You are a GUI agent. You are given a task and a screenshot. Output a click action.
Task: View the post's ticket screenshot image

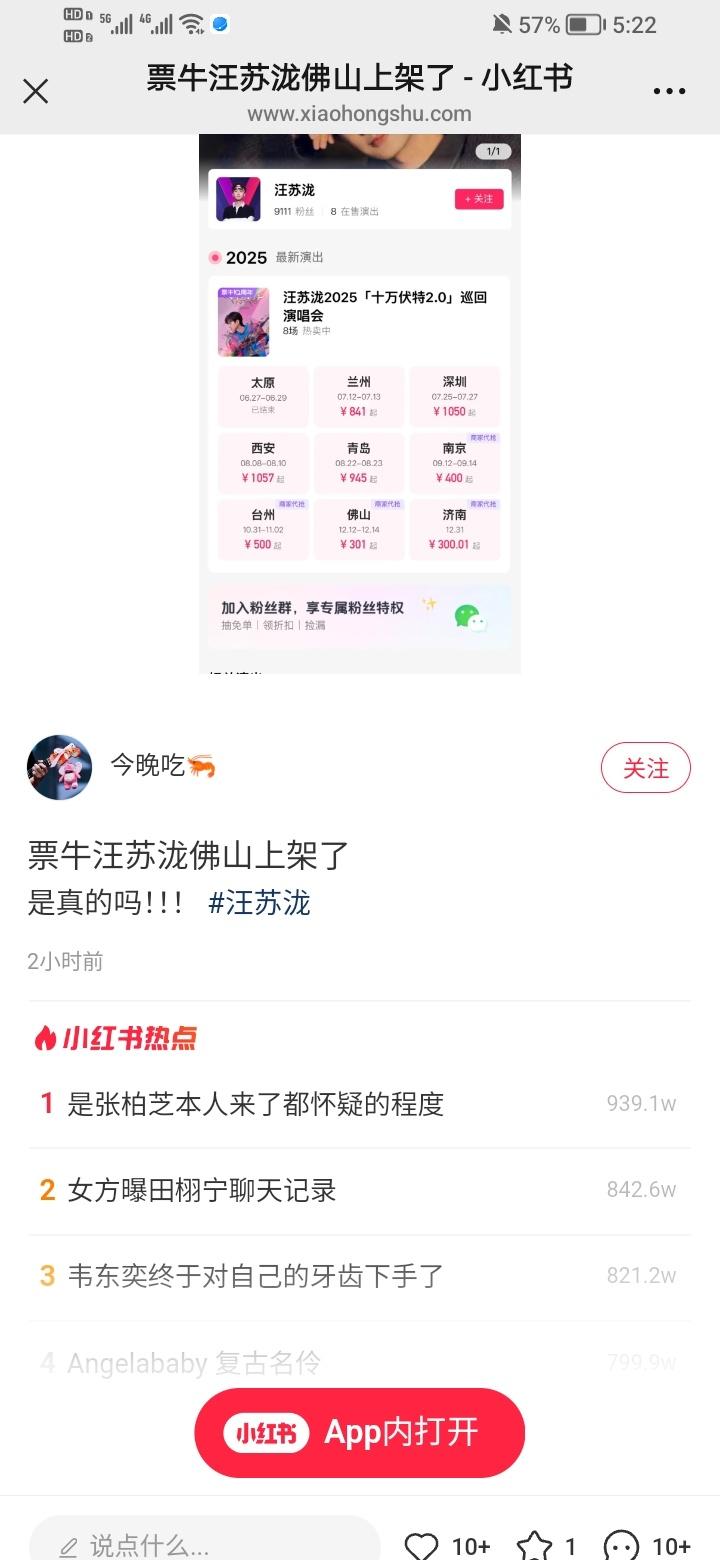[x=360, y=400]
